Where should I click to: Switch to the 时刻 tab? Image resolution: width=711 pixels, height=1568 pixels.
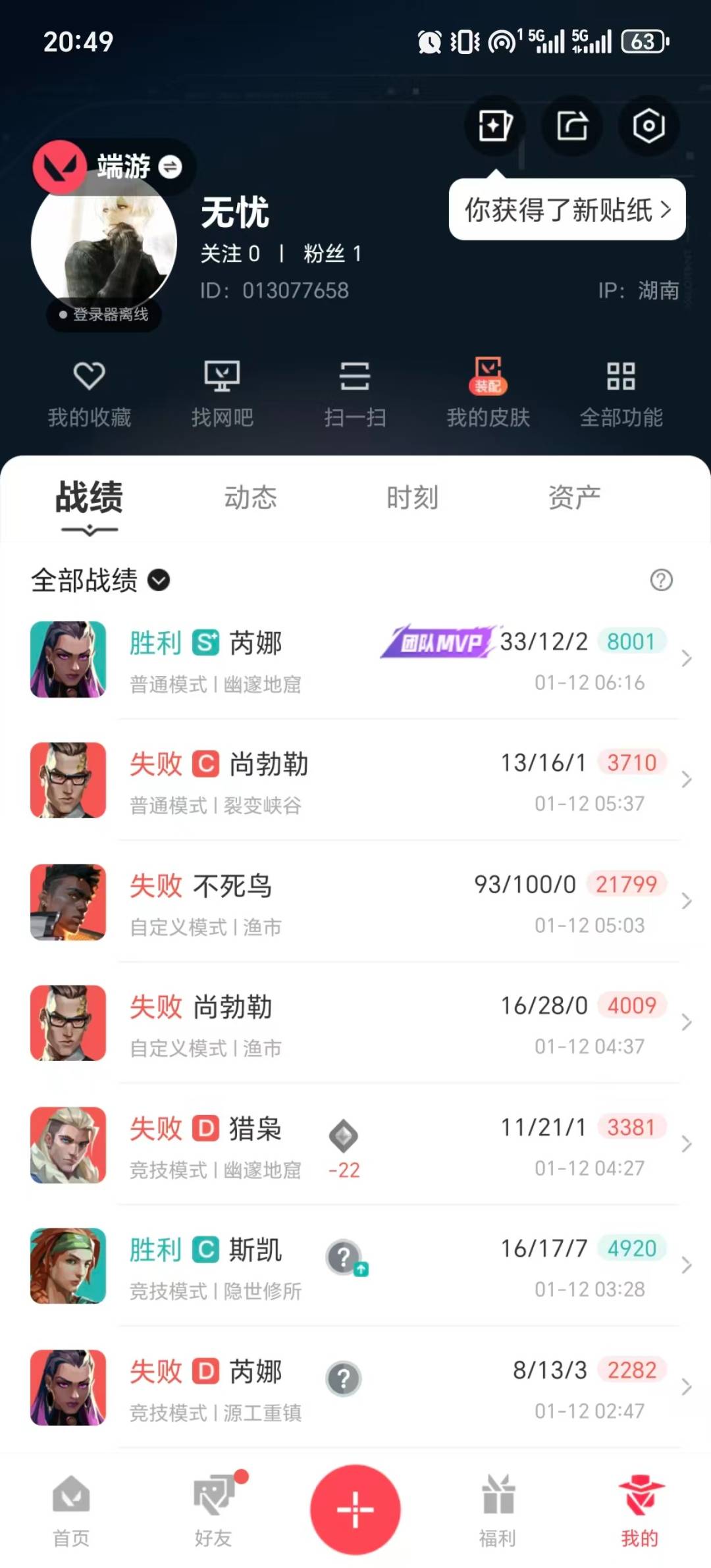[412, 498]
